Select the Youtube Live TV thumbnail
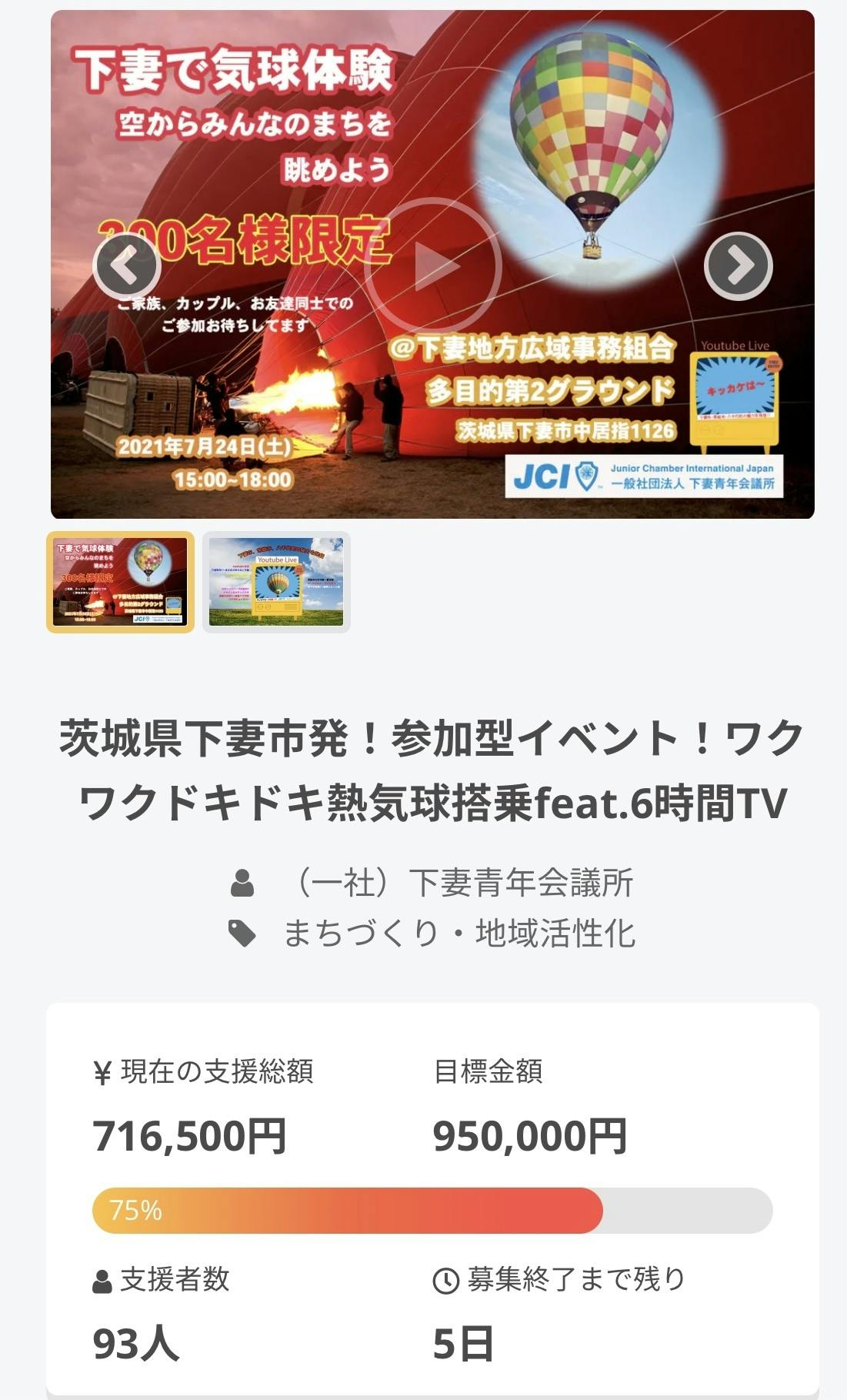Screen dimensions: 847x1400 tap(276, 583)
